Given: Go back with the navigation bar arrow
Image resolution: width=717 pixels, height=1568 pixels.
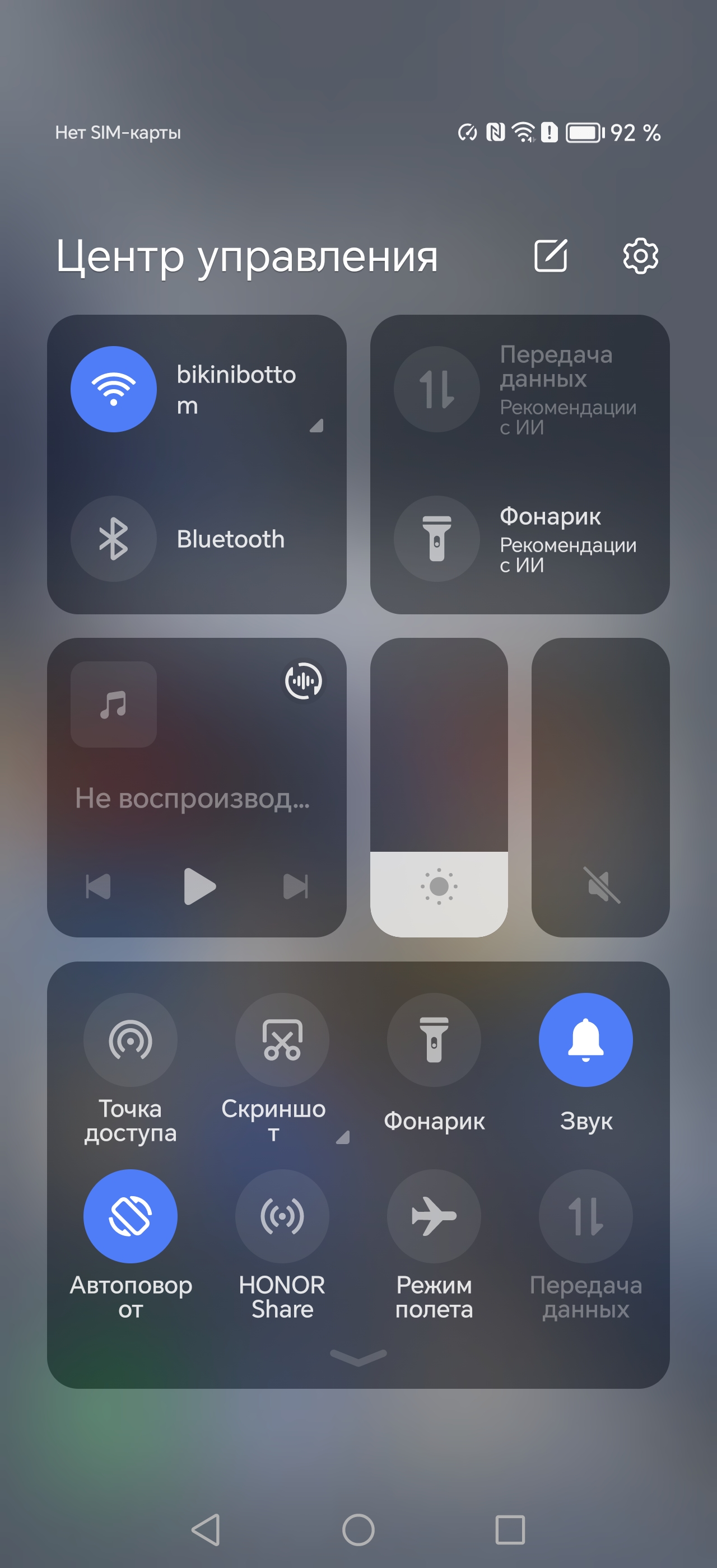Looking at the screenshot, I should pos(206,1530).
